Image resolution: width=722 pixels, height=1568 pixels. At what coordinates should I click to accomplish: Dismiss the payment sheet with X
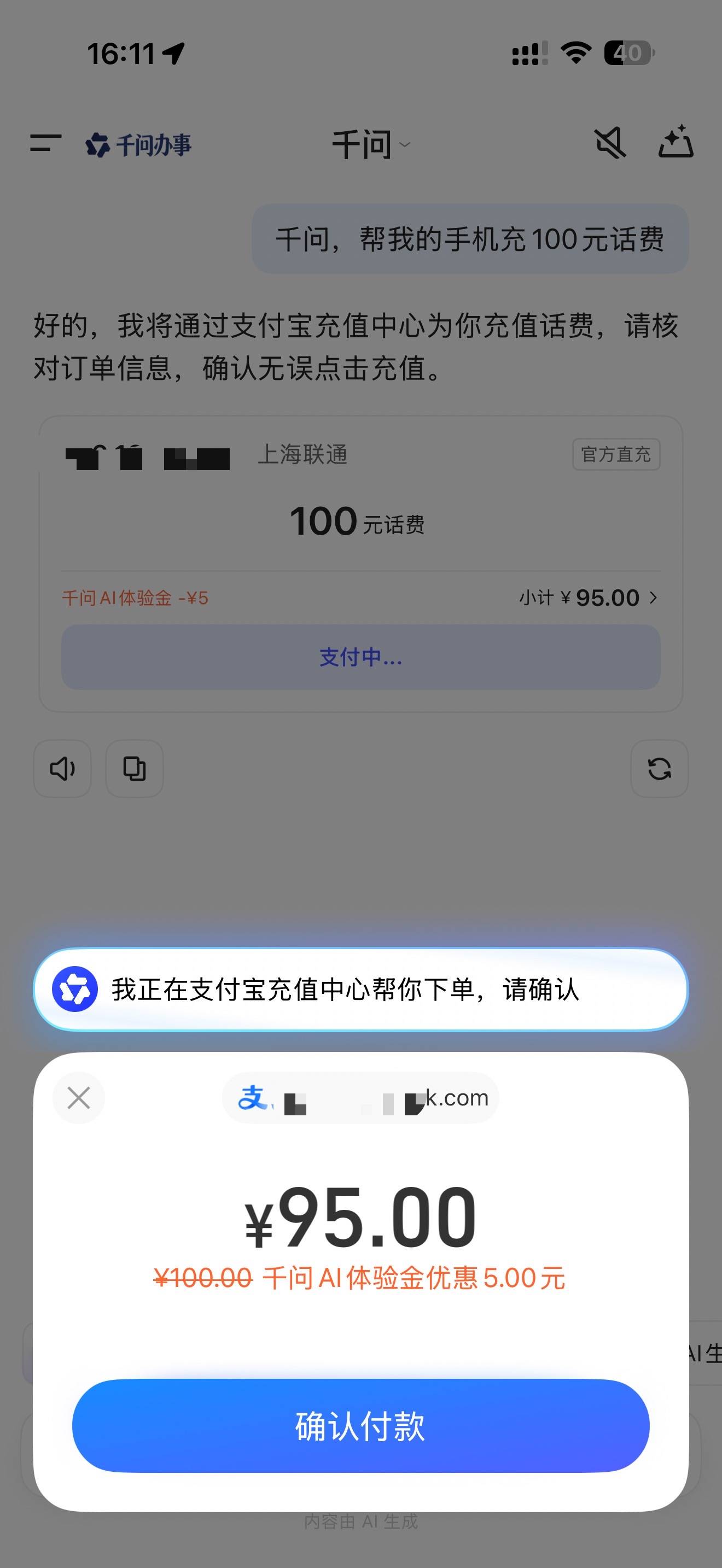pos(79,1098)
